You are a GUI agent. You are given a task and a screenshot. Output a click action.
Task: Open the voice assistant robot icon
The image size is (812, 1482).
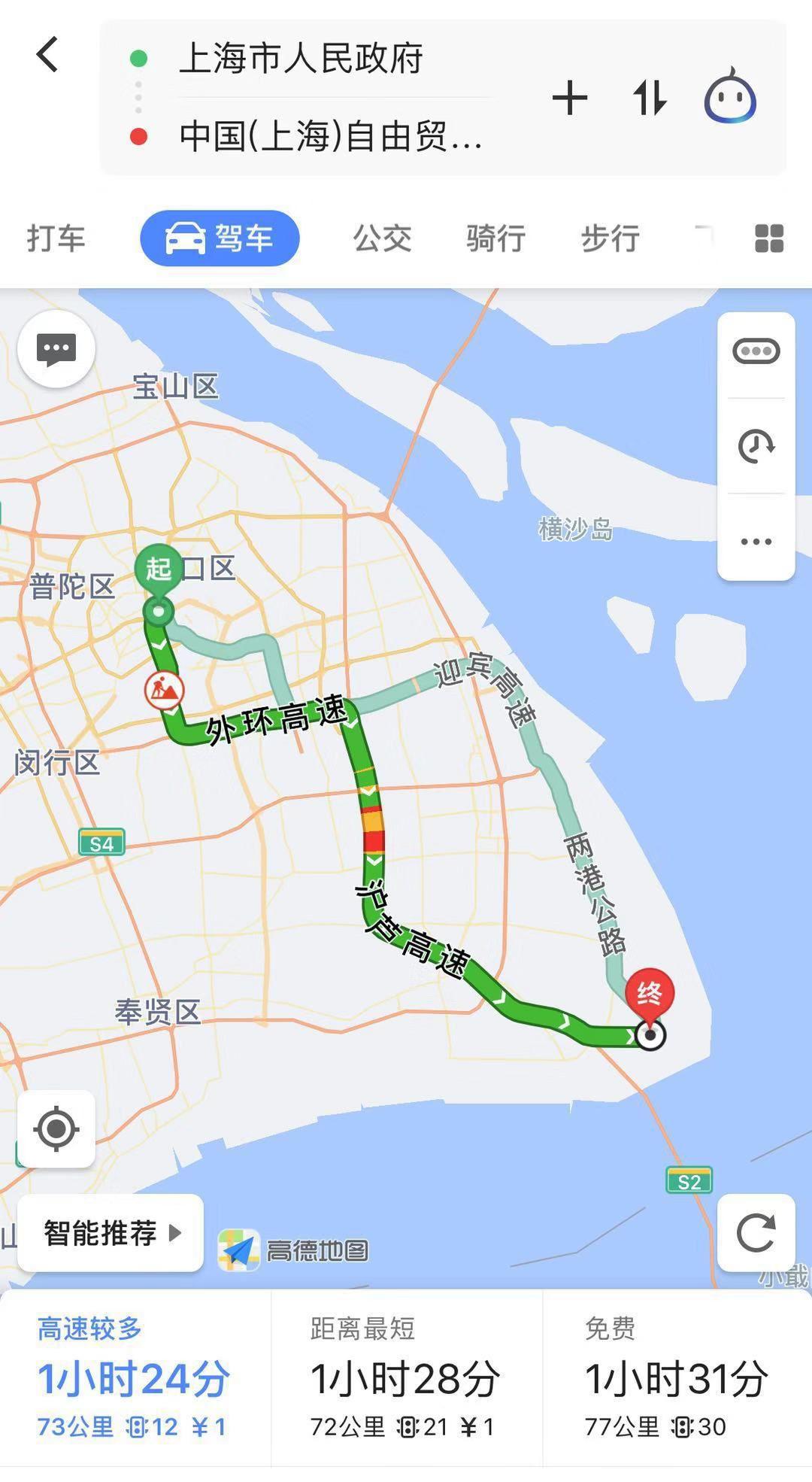click(729, 96)
